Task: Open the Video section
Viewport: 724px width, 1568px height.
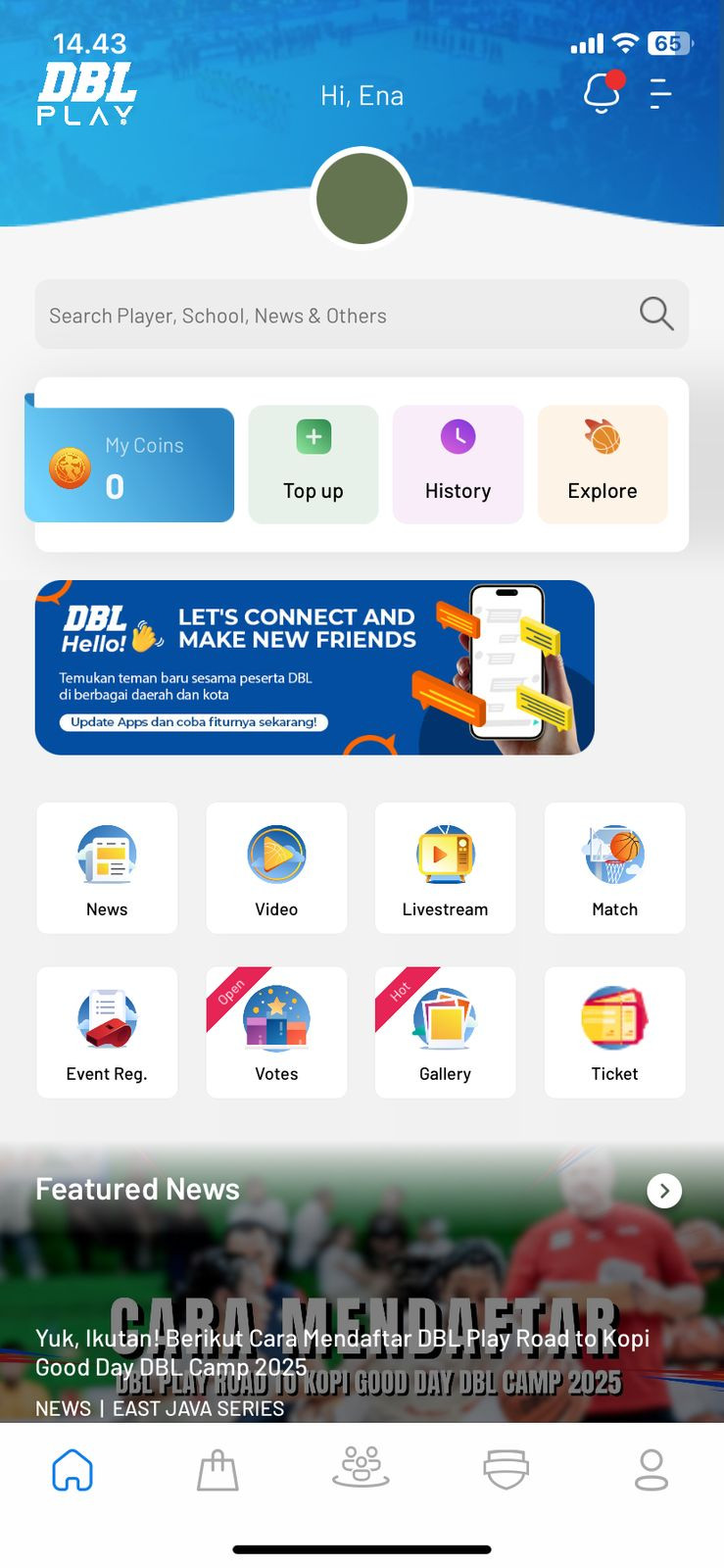Action: pos(276,868)
